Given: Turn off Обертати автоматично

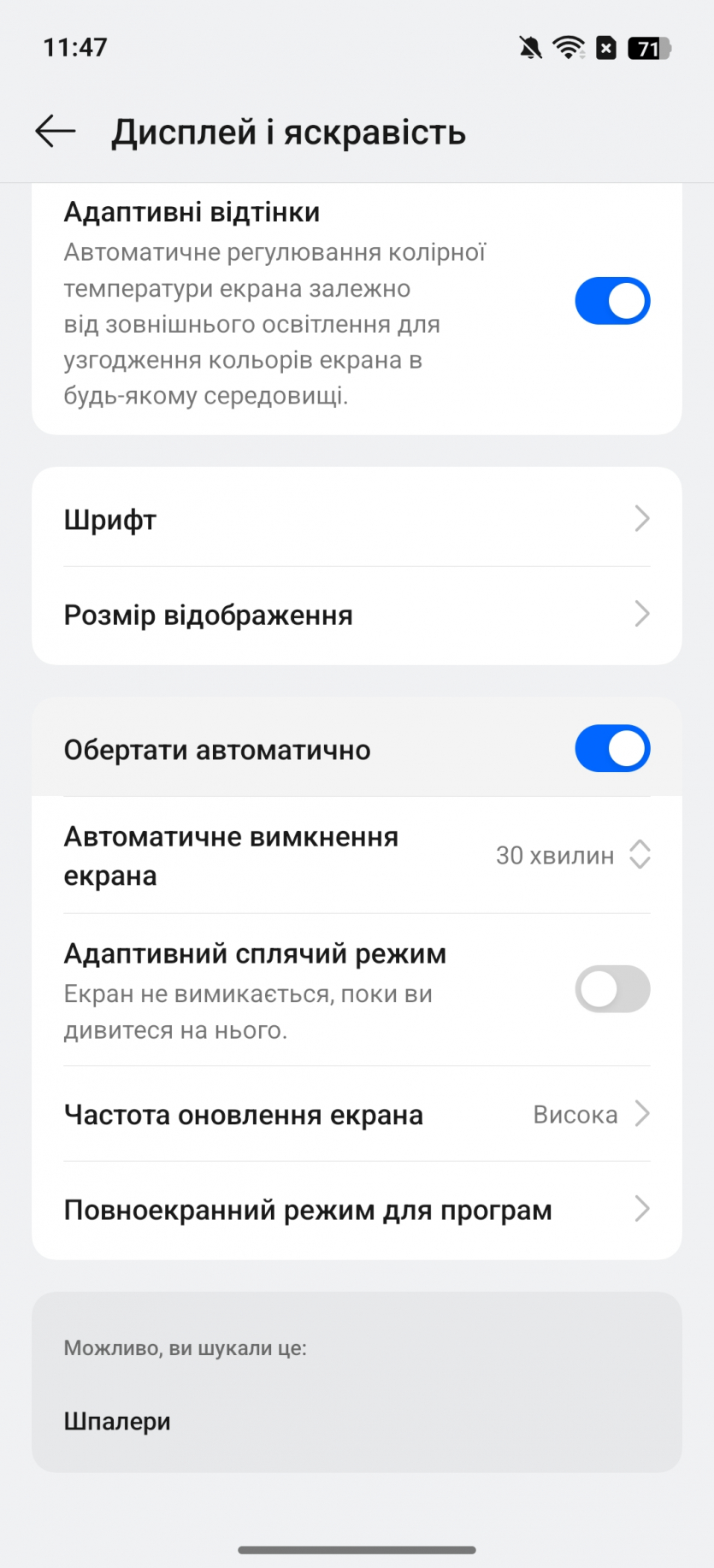Looking at the screenshot, I should pos(611,749).
